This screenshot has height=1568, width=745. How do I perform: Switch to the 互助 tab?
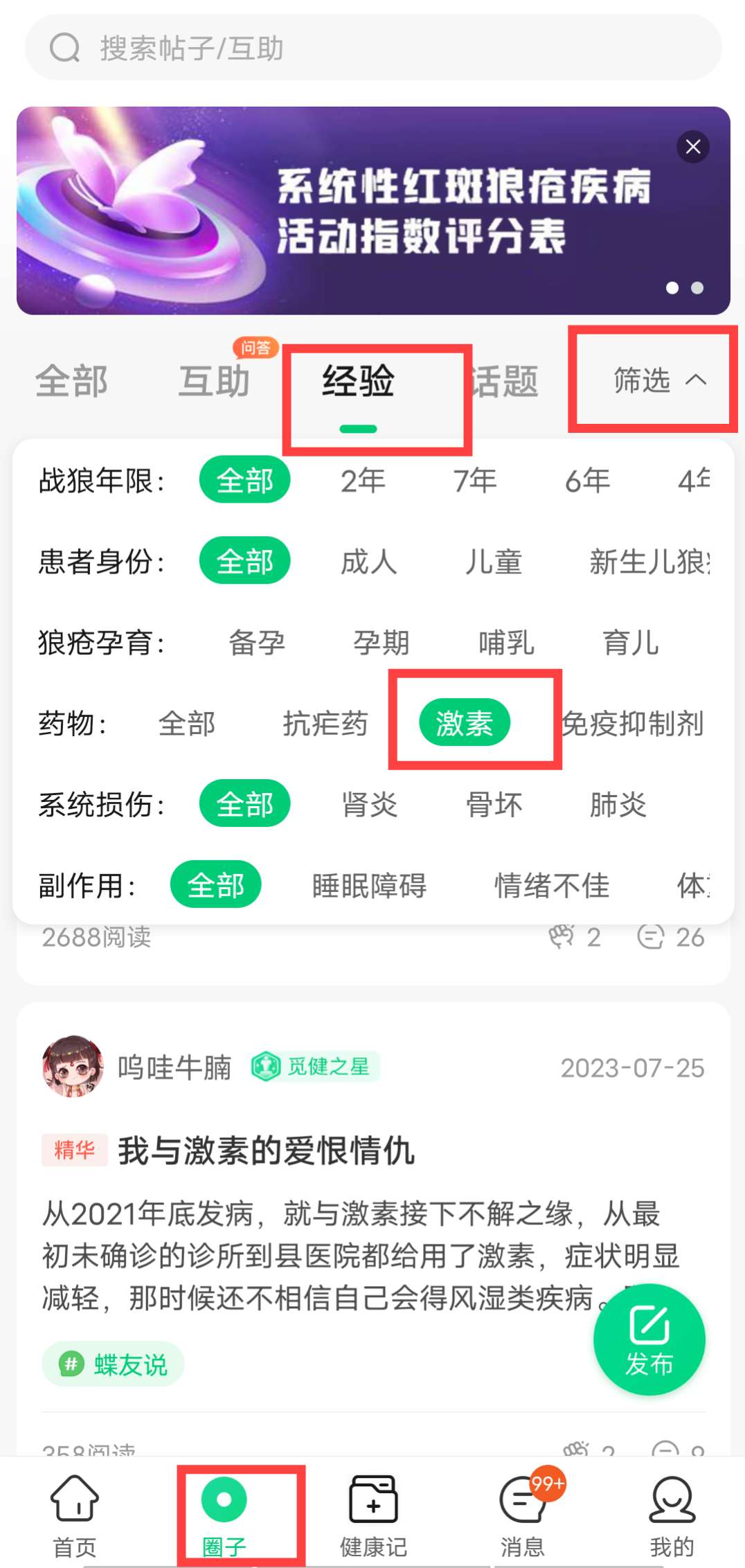point(214,382)
